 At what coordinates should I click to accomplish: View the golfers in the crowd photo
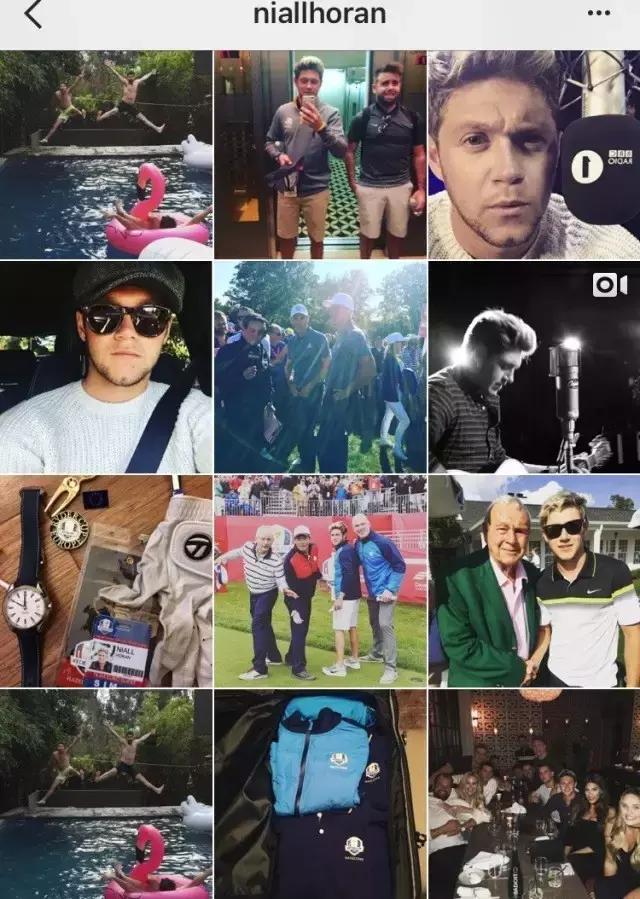tap(320, 368)
